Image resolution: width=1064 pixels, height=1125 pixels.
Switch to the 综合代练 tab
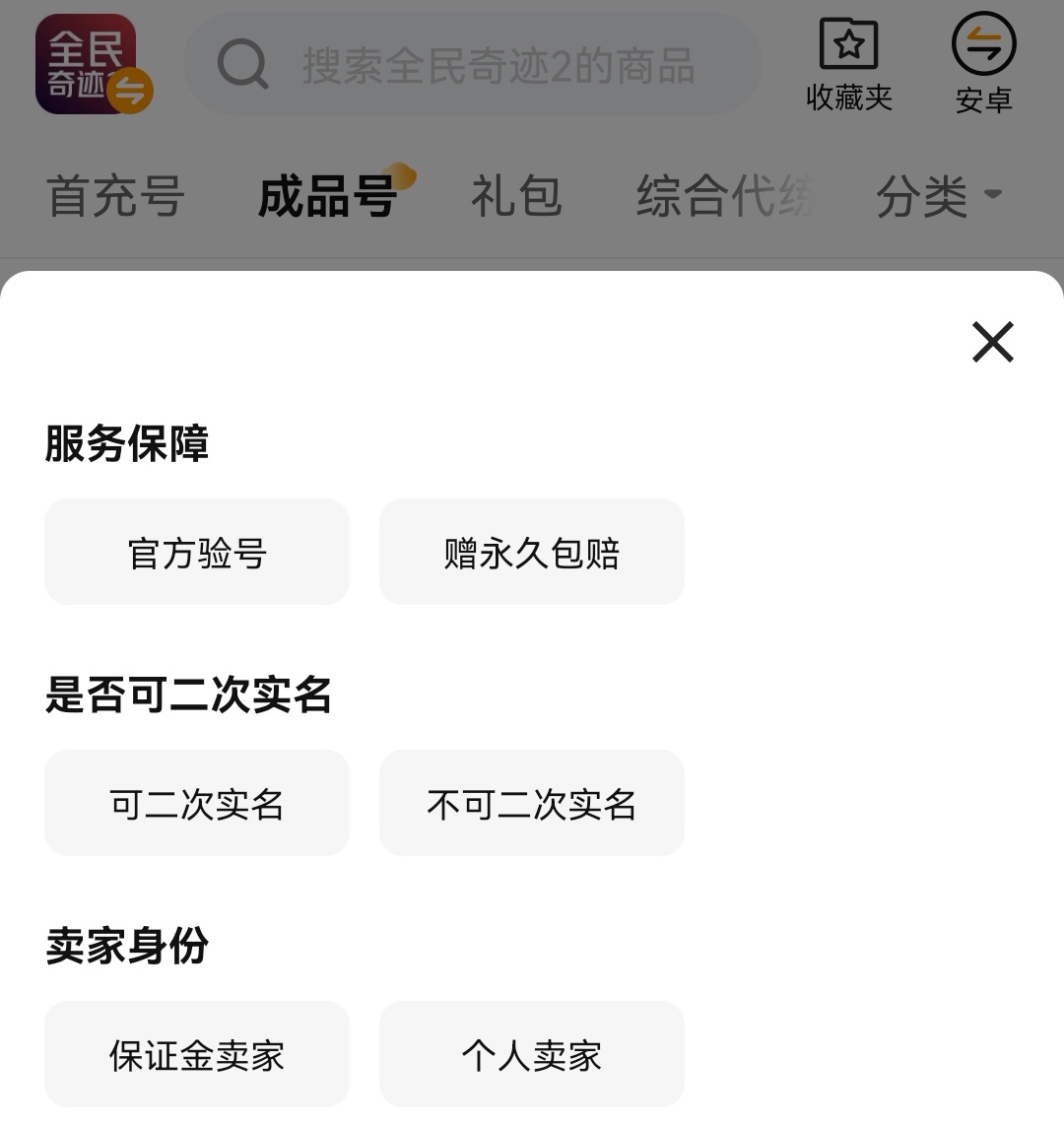click(x=724, y=195)
